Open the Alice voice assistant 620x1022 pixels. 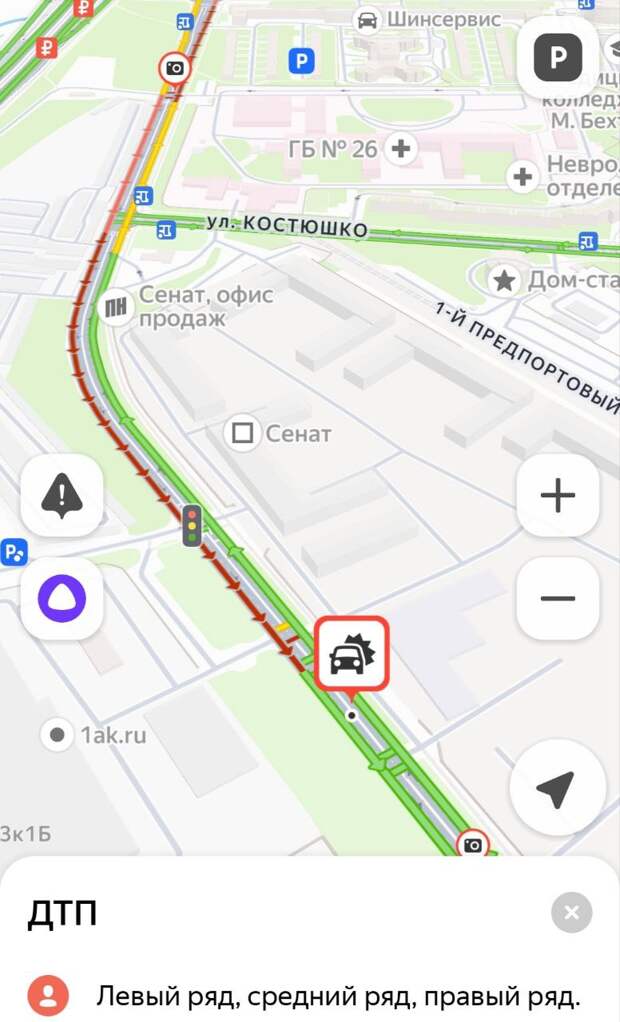coord(62,598)
